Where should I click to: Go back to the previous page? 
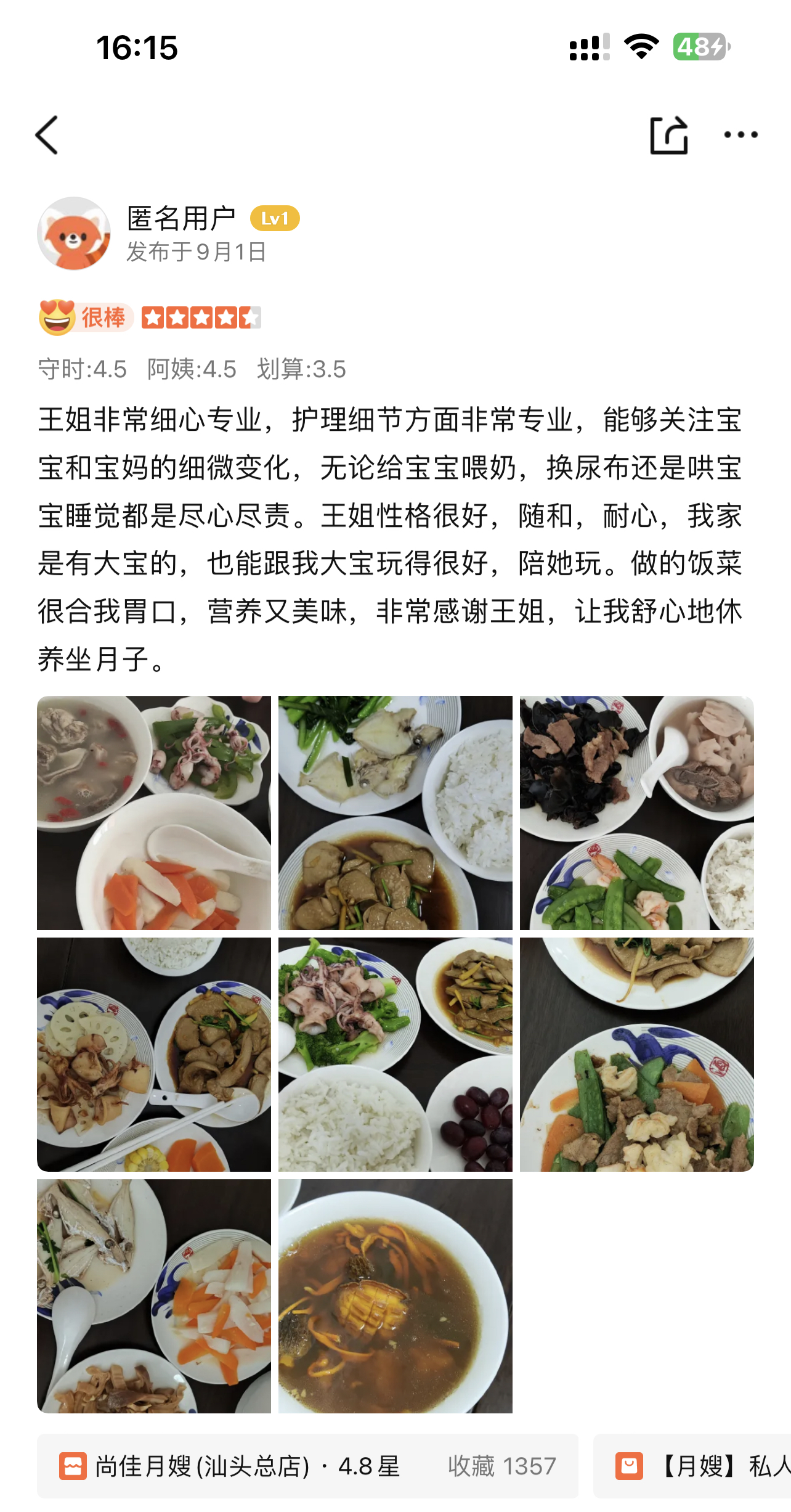coord(47,135)
